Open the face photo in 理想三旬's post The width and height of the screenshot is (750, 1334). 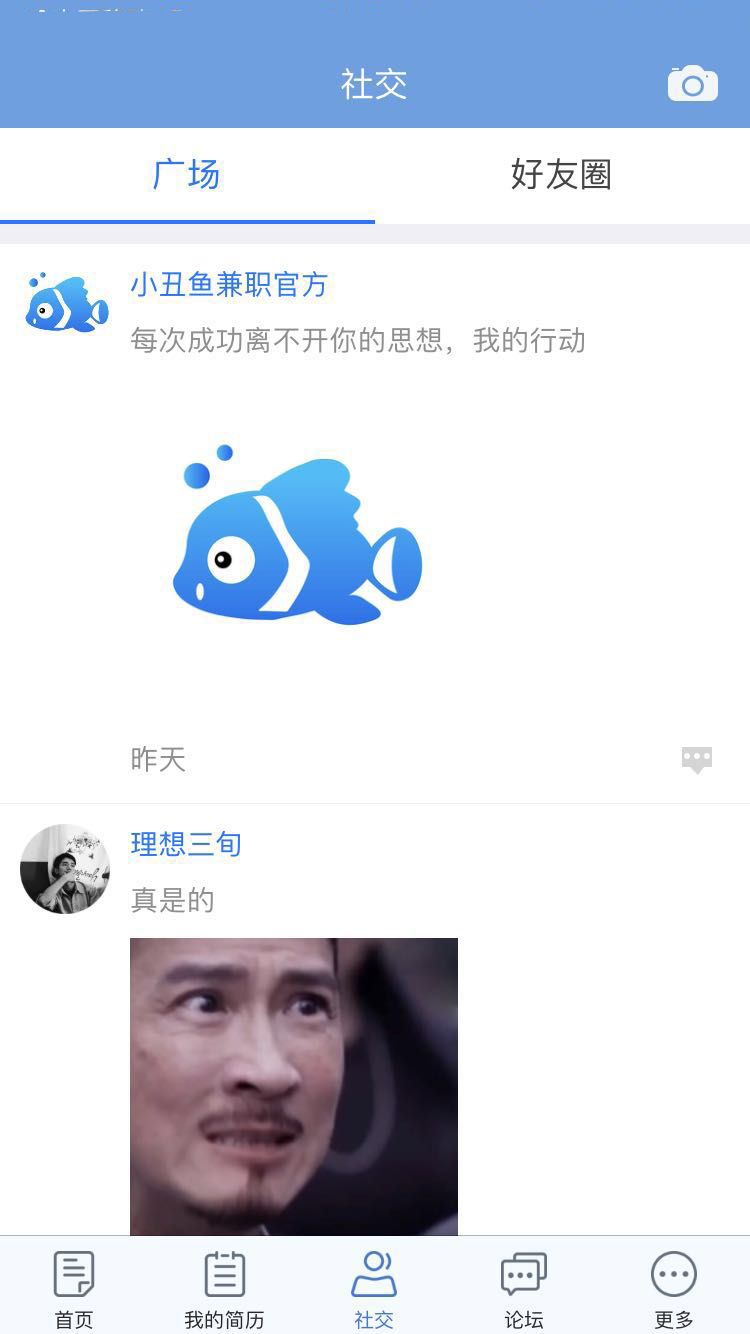pos(293,1085)
